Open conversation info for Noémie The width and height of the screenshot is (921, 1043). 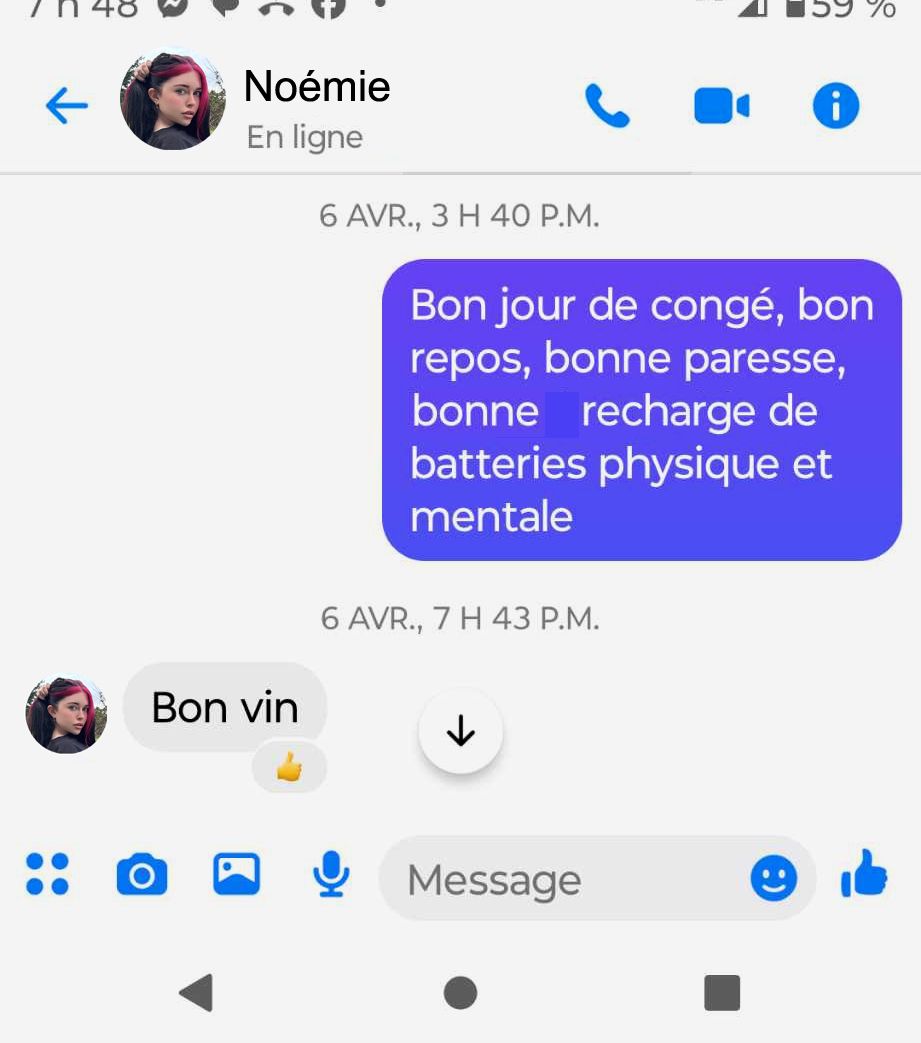pyautogui.click(x=836, y=106)
